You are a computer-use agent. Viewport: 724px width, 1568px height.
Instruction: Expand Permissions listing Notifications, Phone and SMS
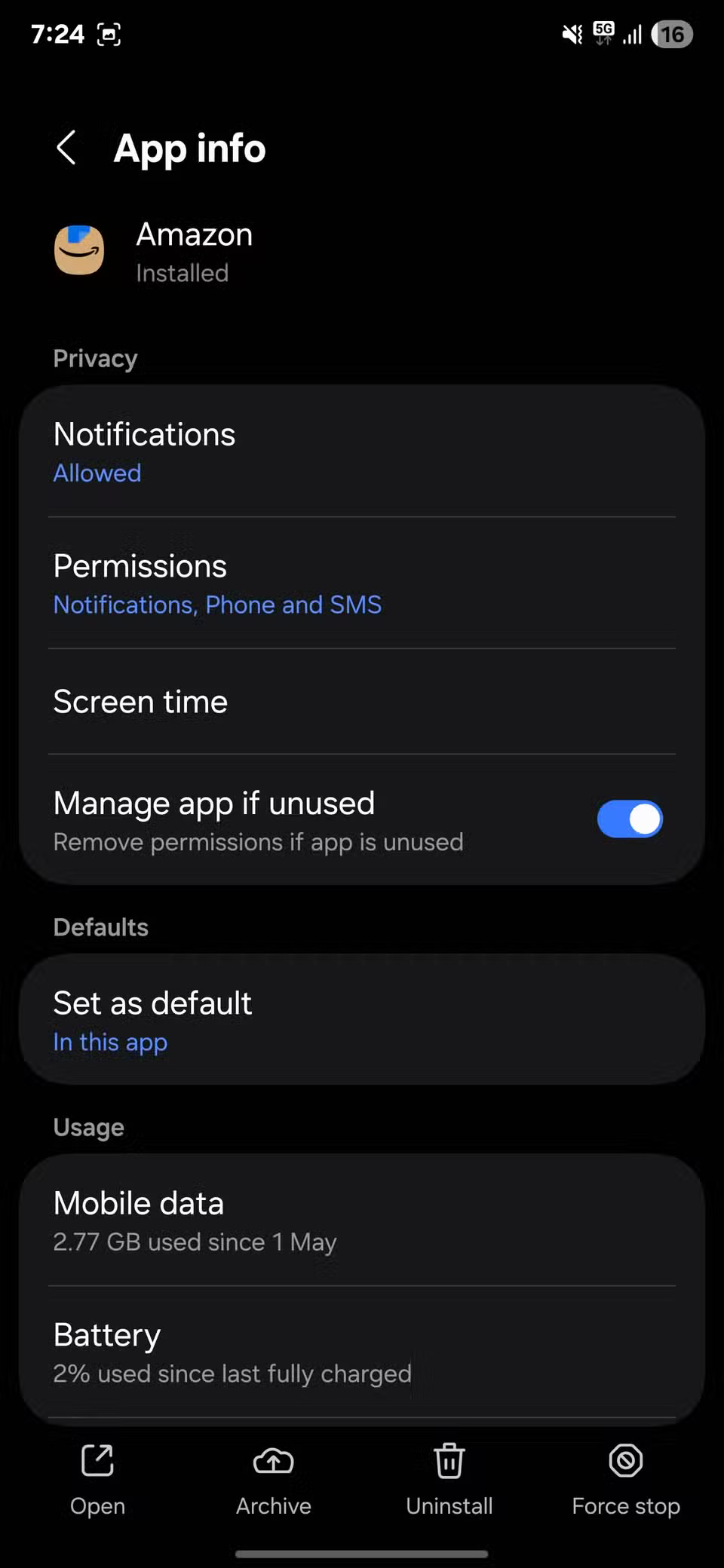point(362,583)
